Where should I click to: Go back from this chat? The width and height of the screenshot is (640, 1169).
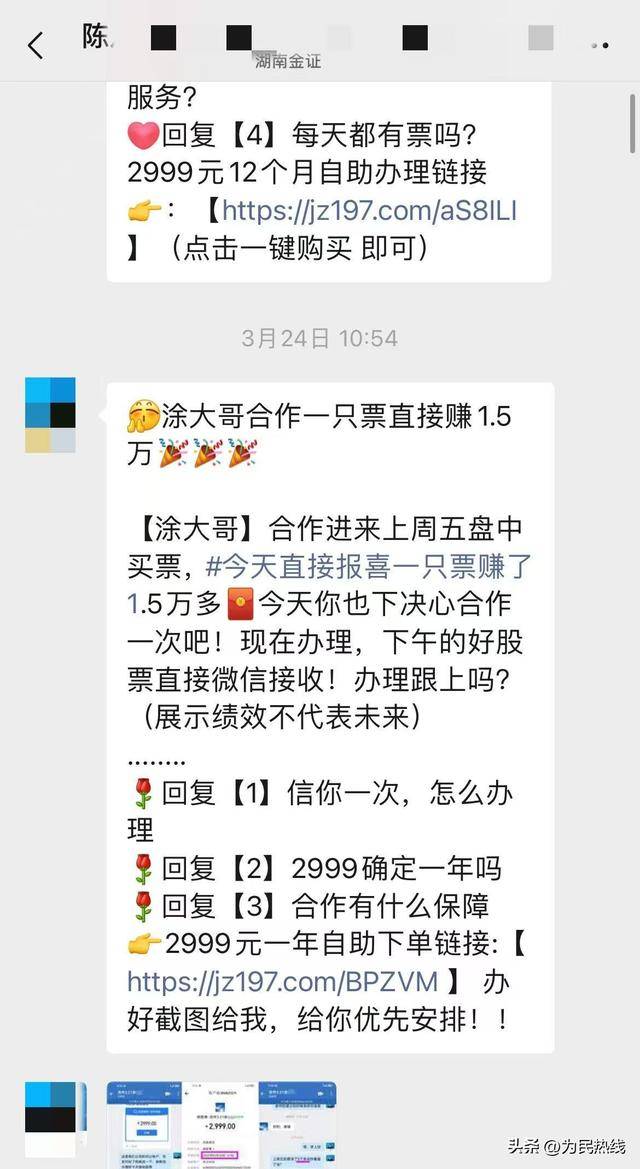36,45
